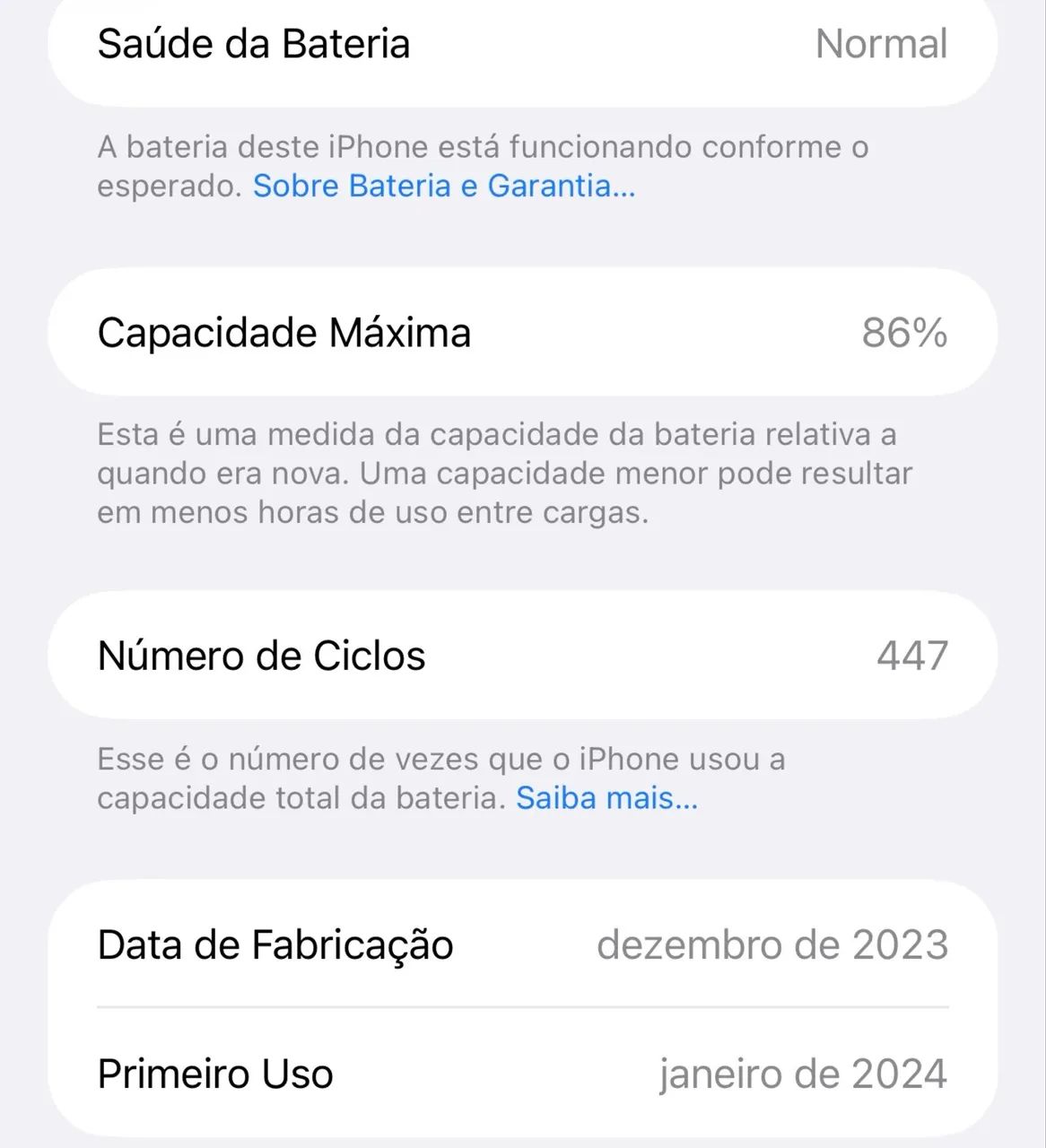
Task: Tap the "Primeiro Uso" label text
Action: [214, 1073]
